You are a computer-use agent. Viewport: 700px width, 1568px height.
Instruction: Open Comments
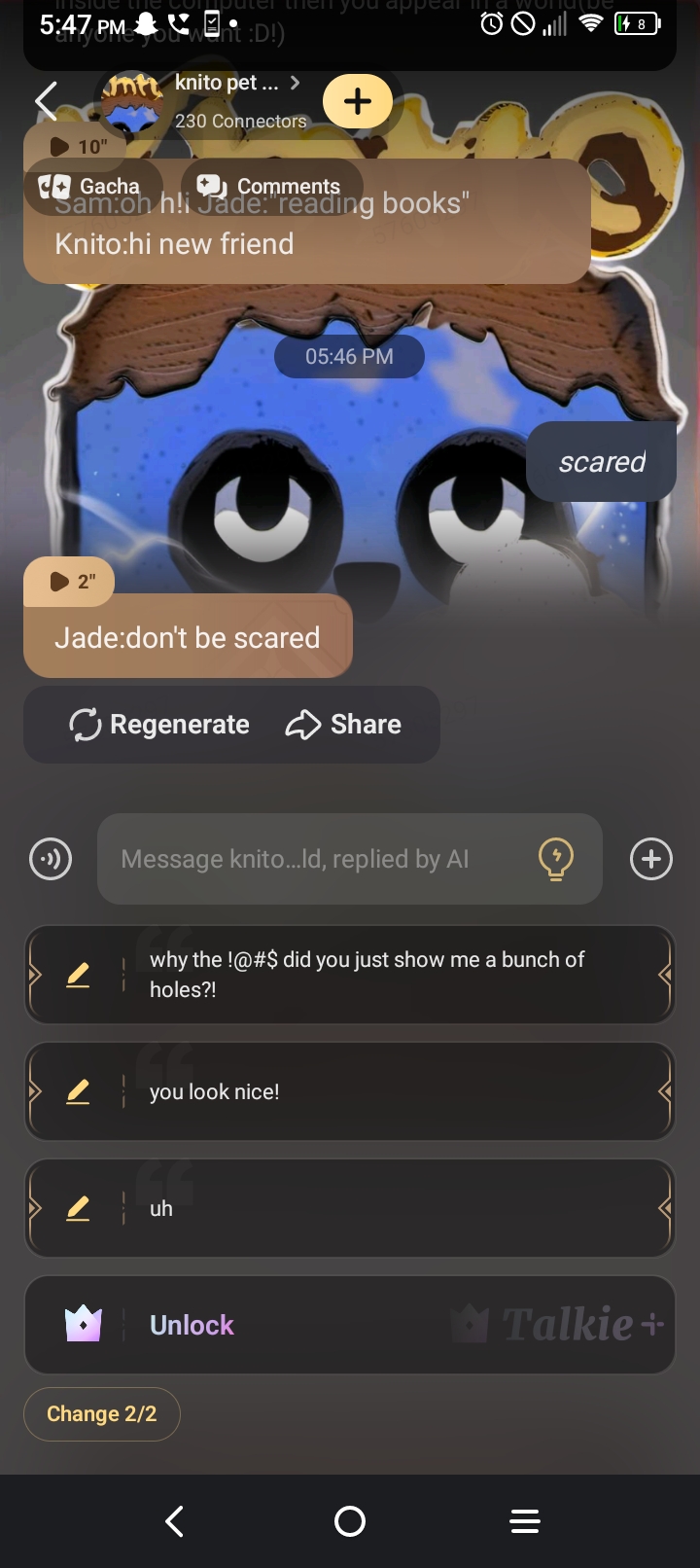coord(269,186)
